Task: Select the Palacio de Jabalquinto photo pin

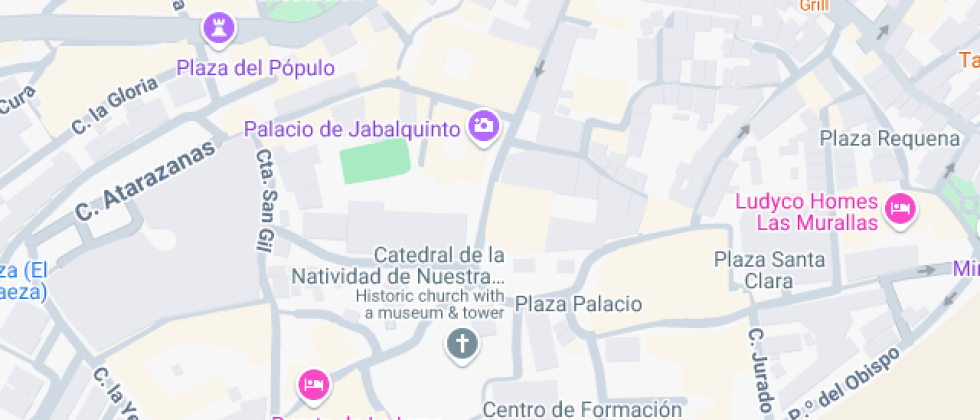Action: (485, 126)
